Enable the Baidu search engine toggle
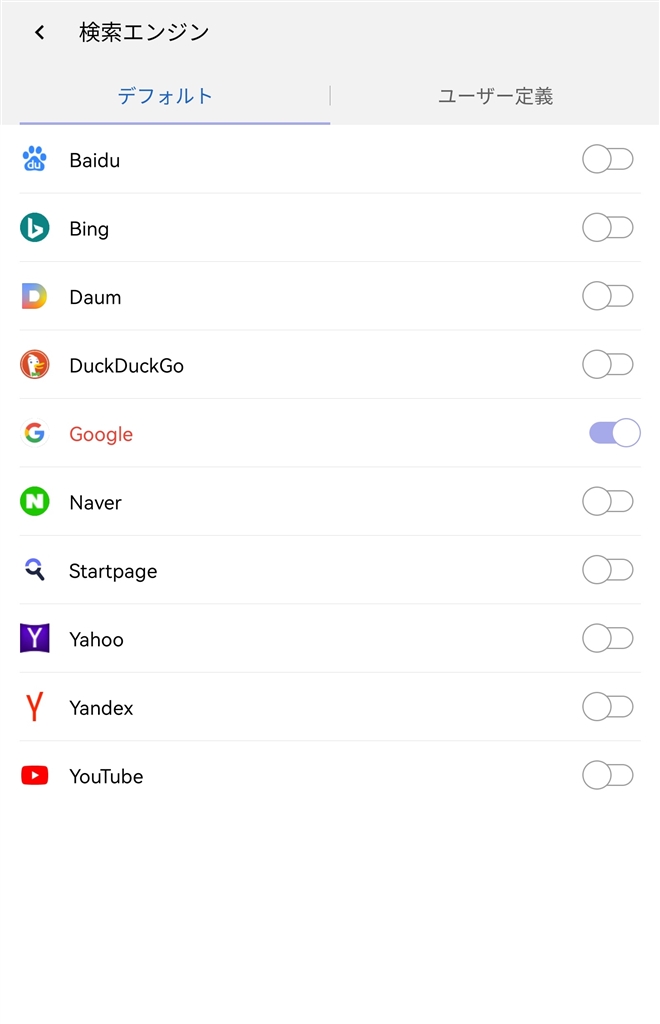Screen dimensions: 660x1024 (608, 159)
